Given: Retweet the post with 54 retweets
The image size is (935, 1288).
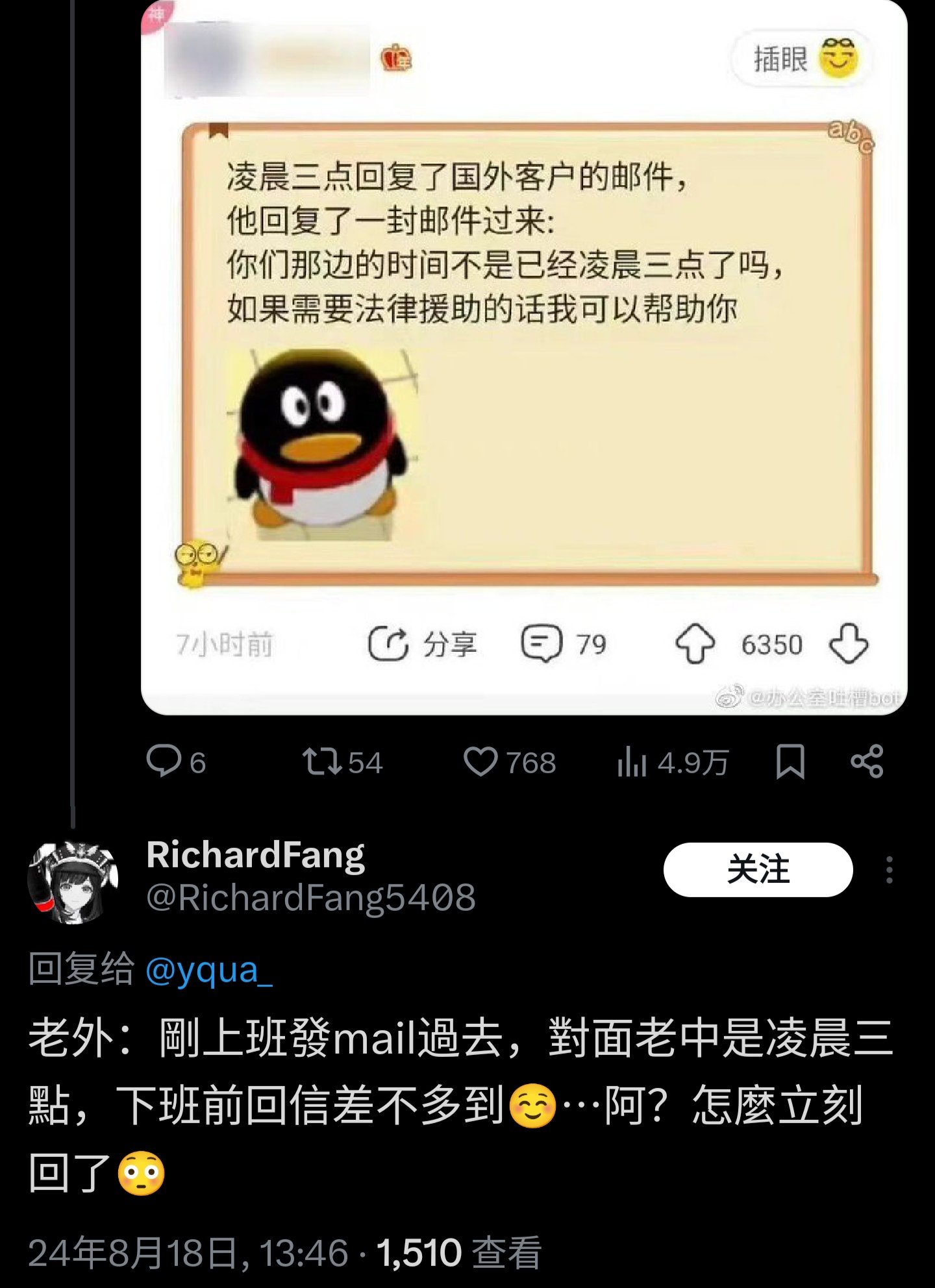Looking at the screenshot, I should (322, 761).
